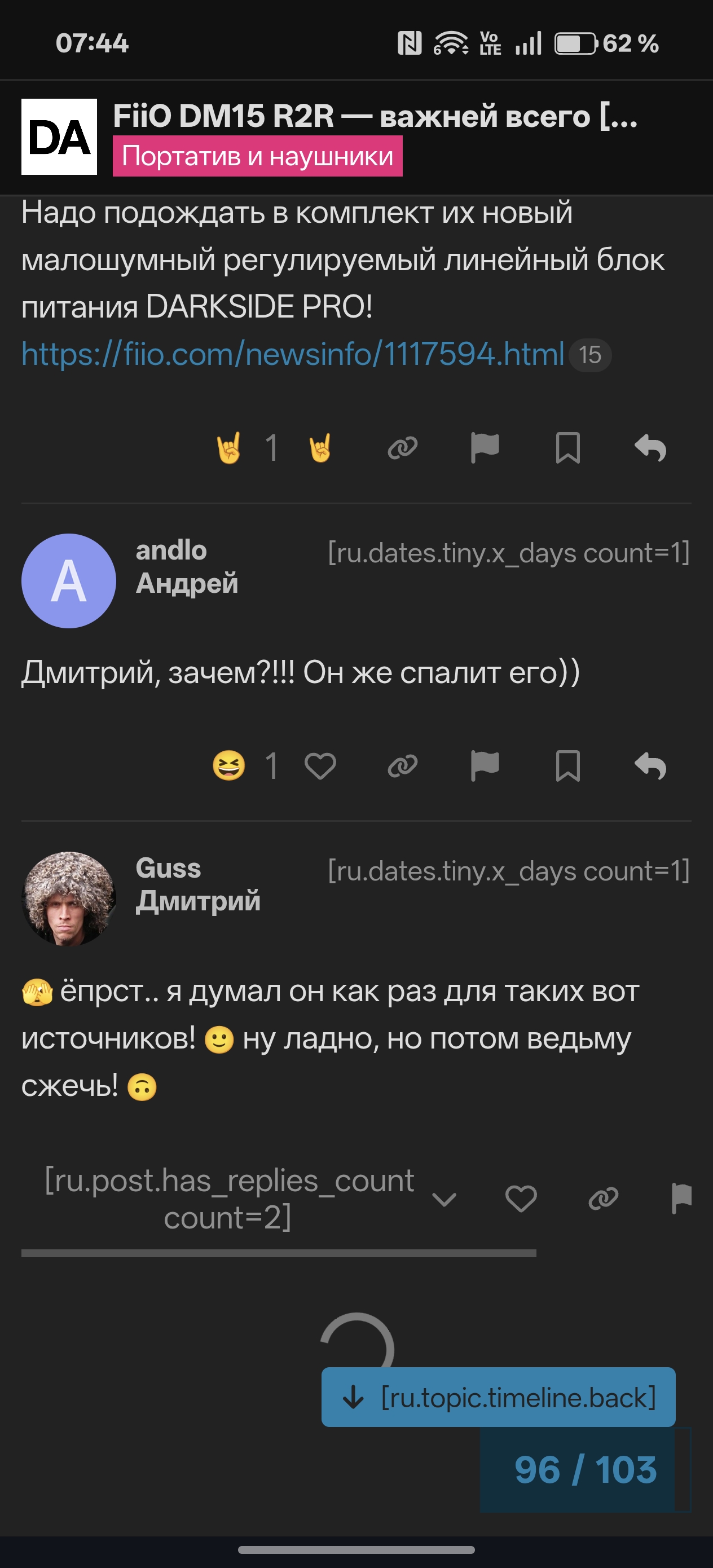Viewport: 713px width, 1568px height.
Task: Reply to andlo's post
Action: pos(650,766)
